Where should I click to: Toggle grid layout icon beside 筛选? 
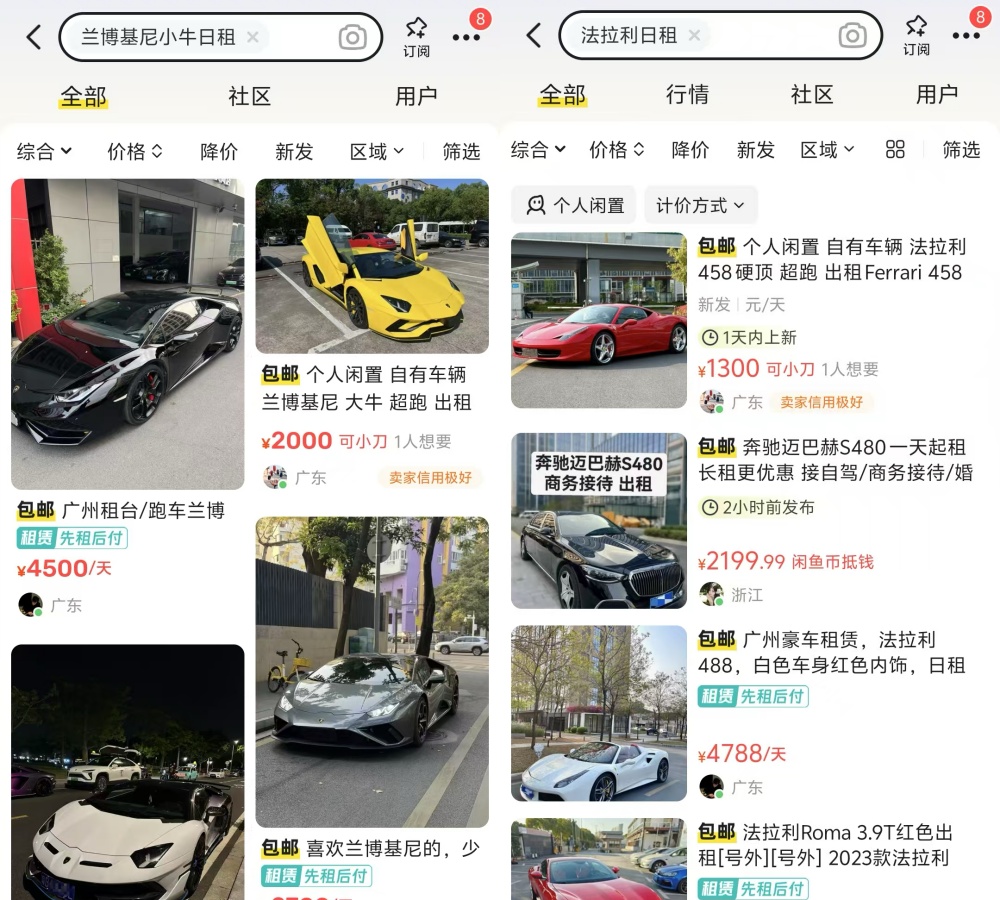pyautogui.click(x=895, y=149)
